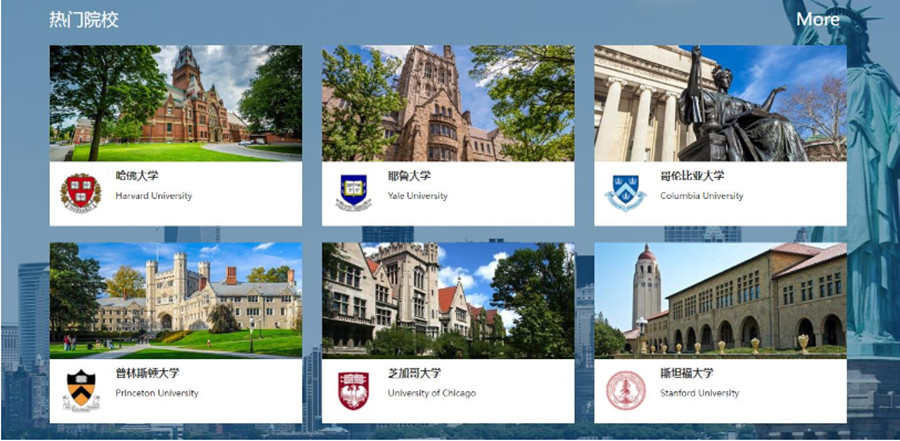Open the Harvard University card

click(175, 135)
